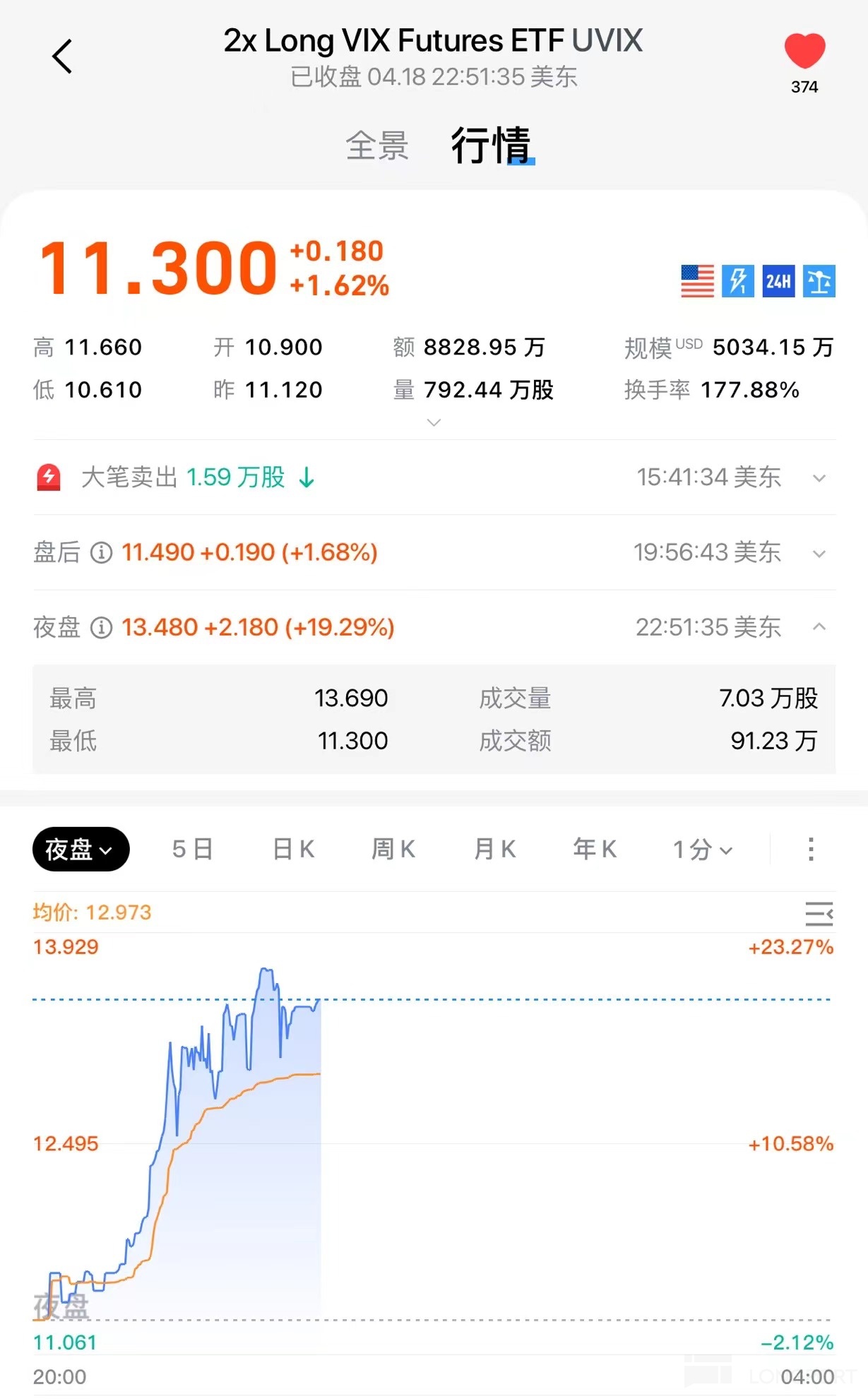Expand the 盘后 after-hours row
The height and width of the screenshot is (1399, 868).
coord(819,553)
